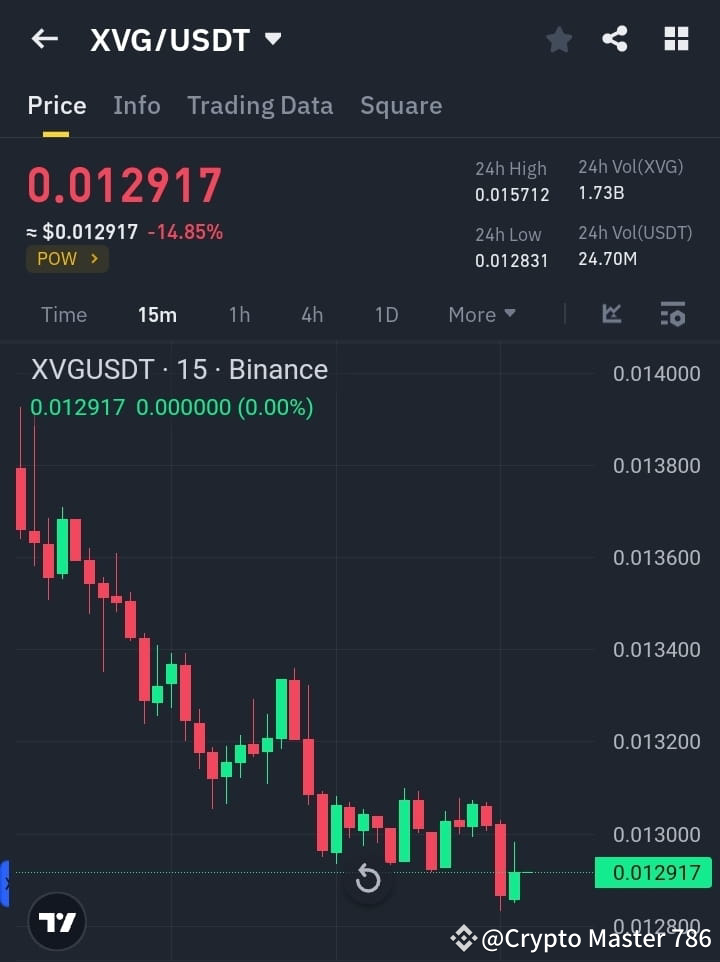Select the Time interval option

coord(63,314)
